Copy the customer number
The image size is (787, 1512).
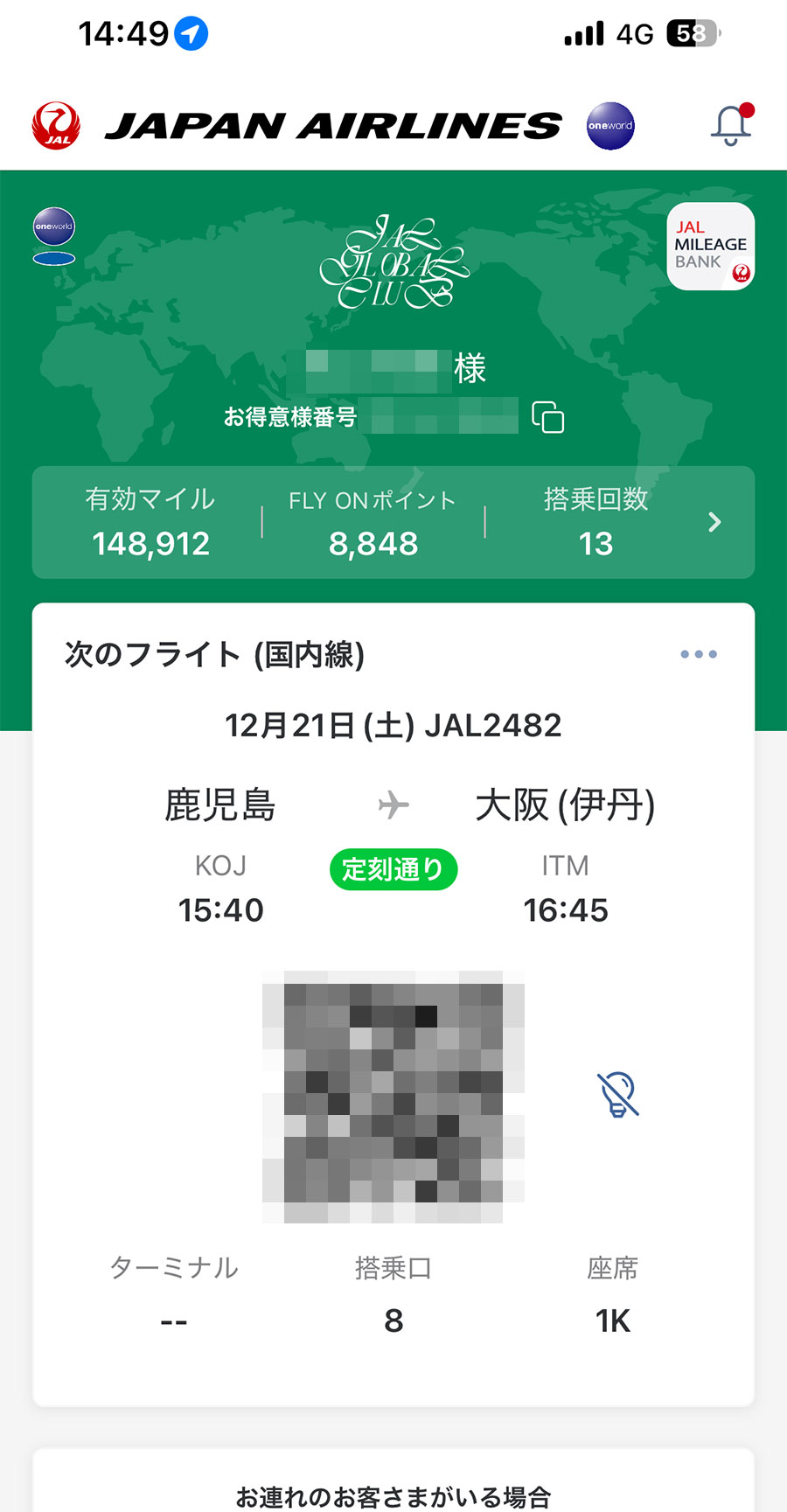point(548,417)
